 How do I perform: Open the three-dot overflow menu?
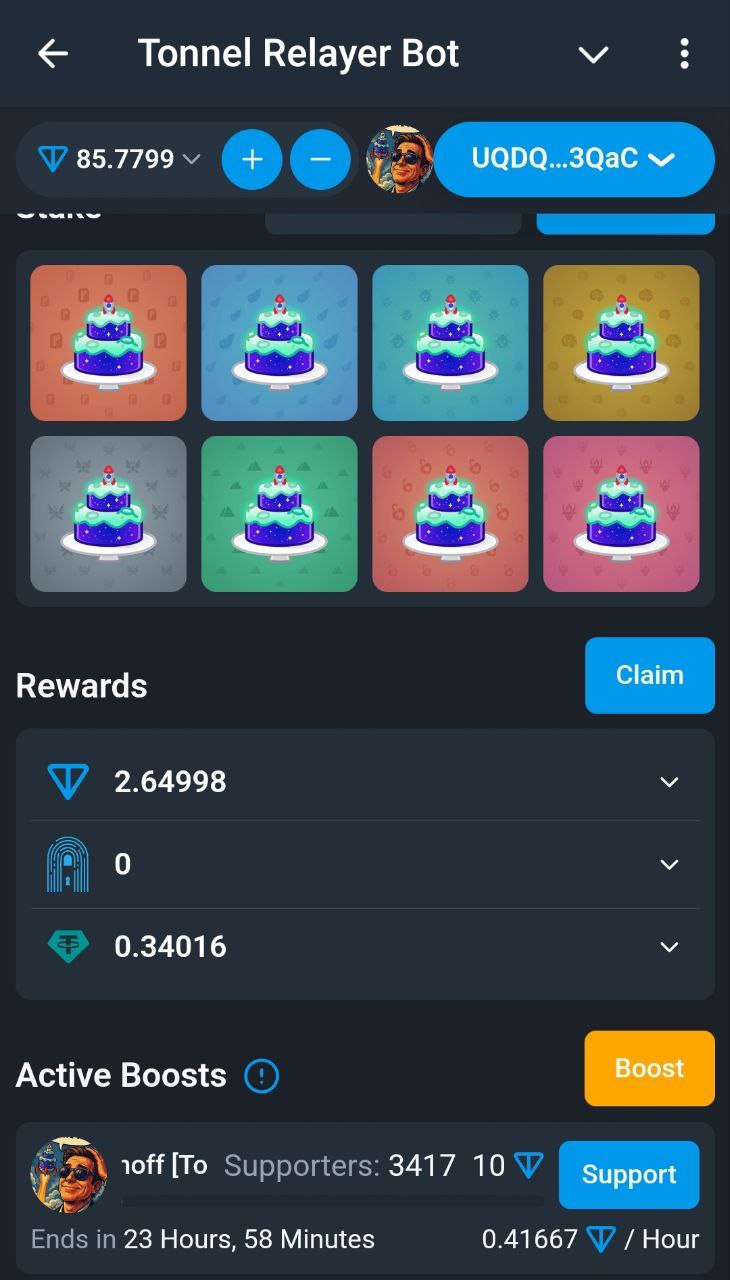pos(684,54)
